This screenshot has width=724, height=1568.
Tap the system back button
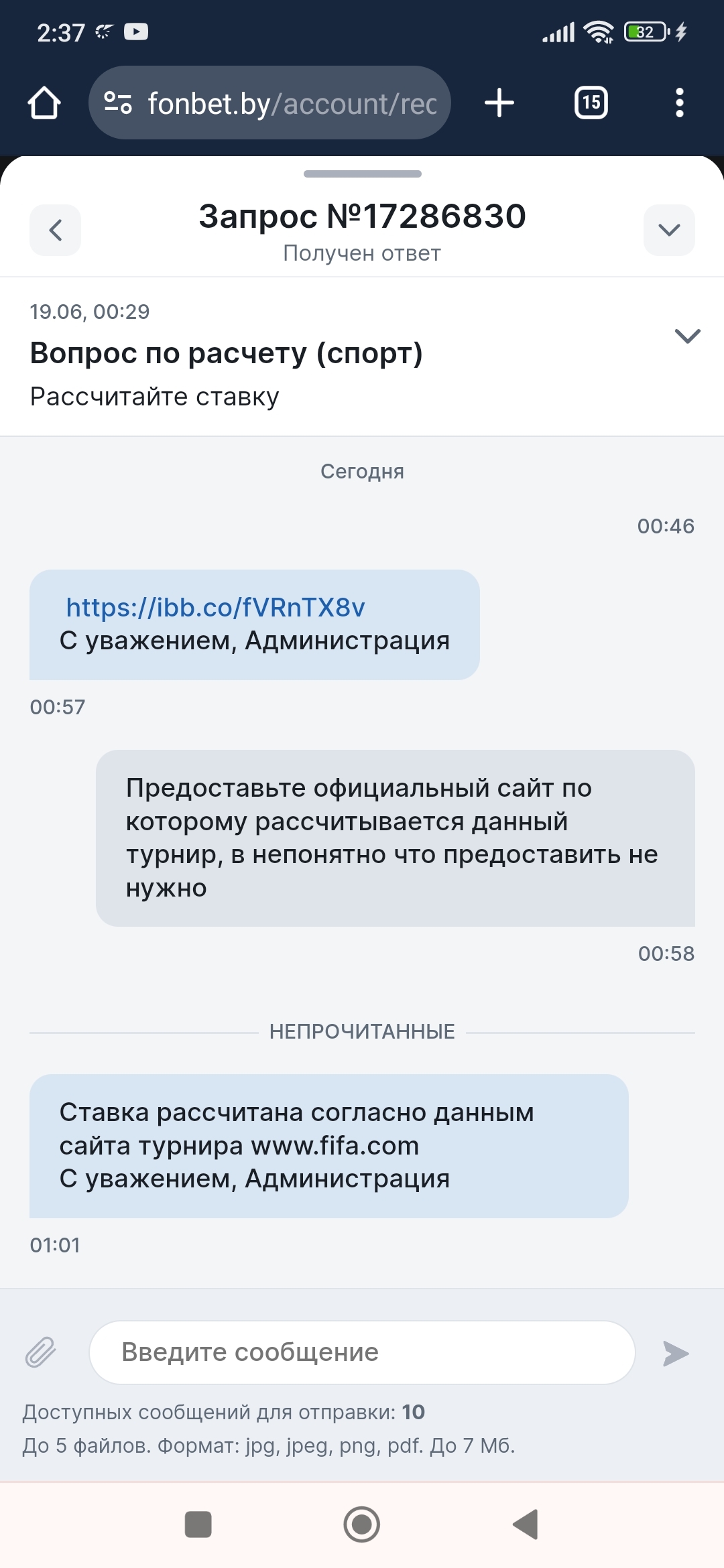526,1524
